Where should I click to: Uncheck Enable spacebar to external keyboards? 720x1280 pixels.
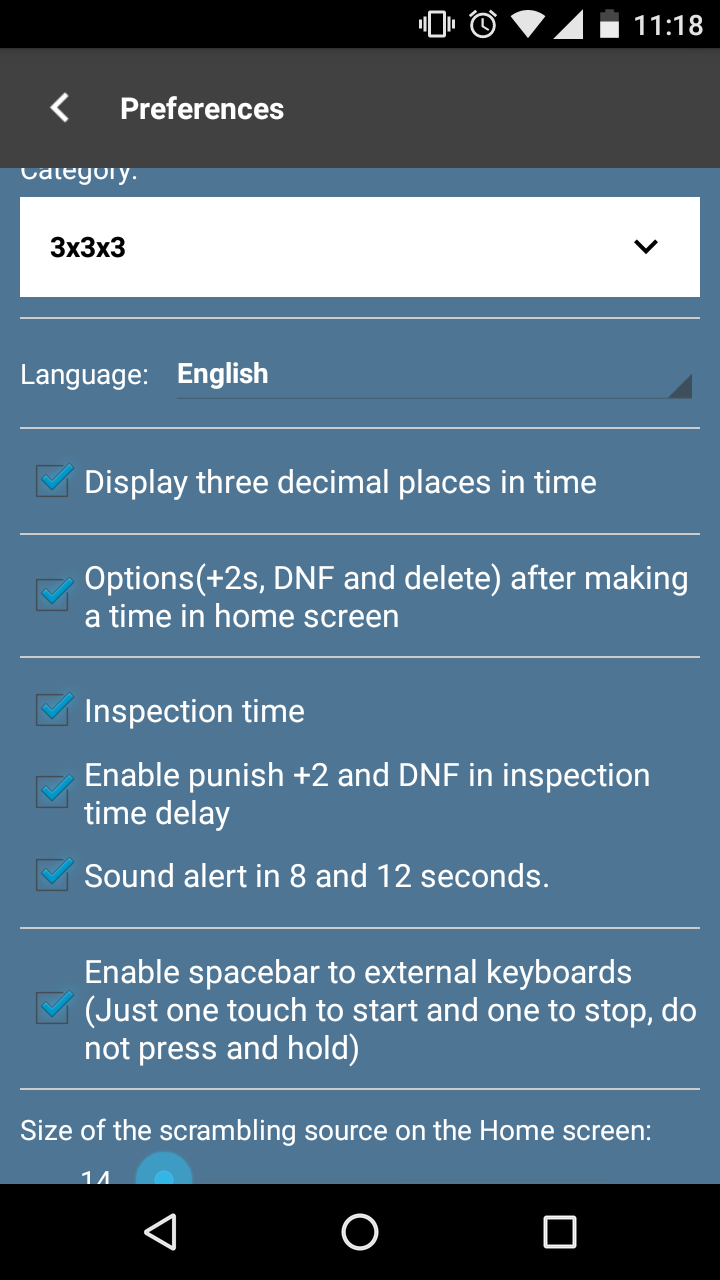[53, 1009]
